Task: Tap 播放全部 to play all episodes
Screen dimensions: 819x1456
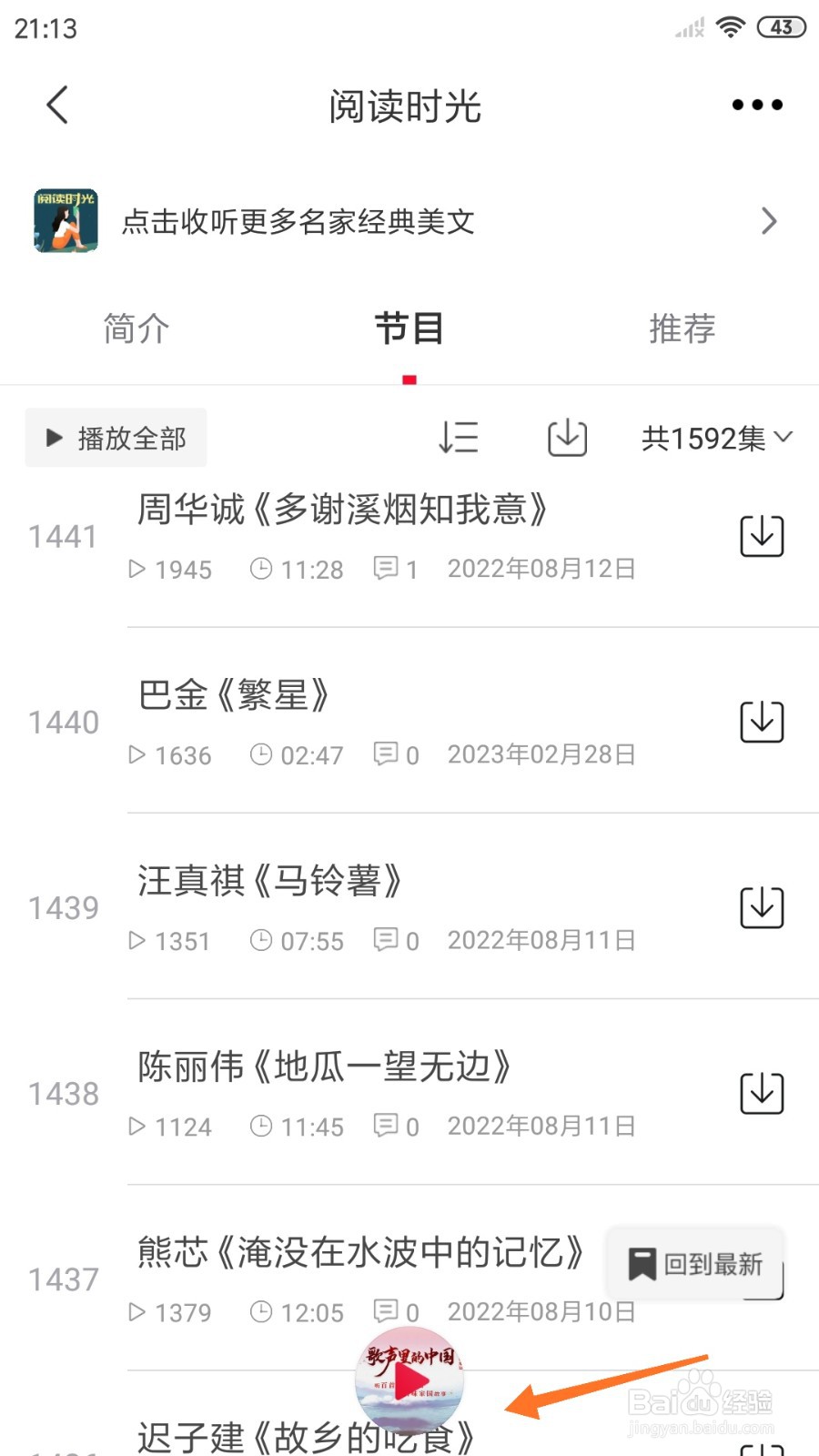Action: [x=115, y=438]
